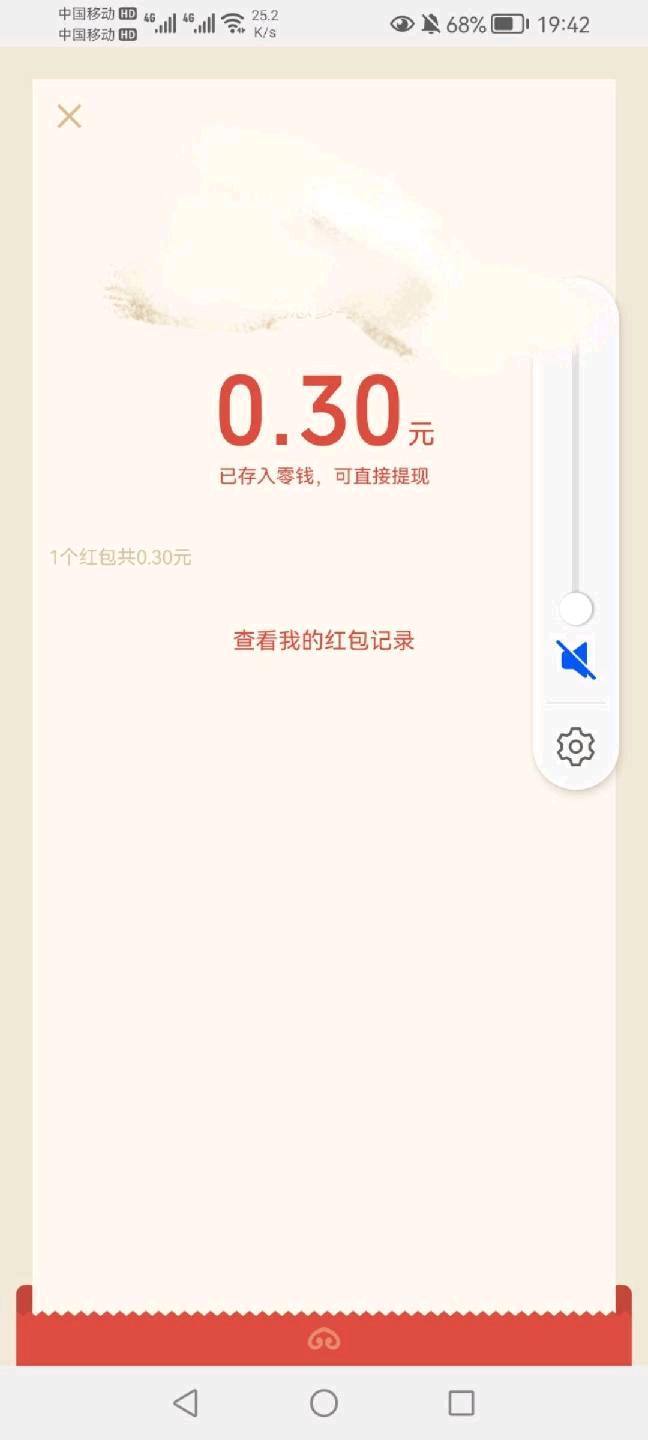Open 查看我的红包记录 link
648x1440 pixels.
[x=324, y=641]
